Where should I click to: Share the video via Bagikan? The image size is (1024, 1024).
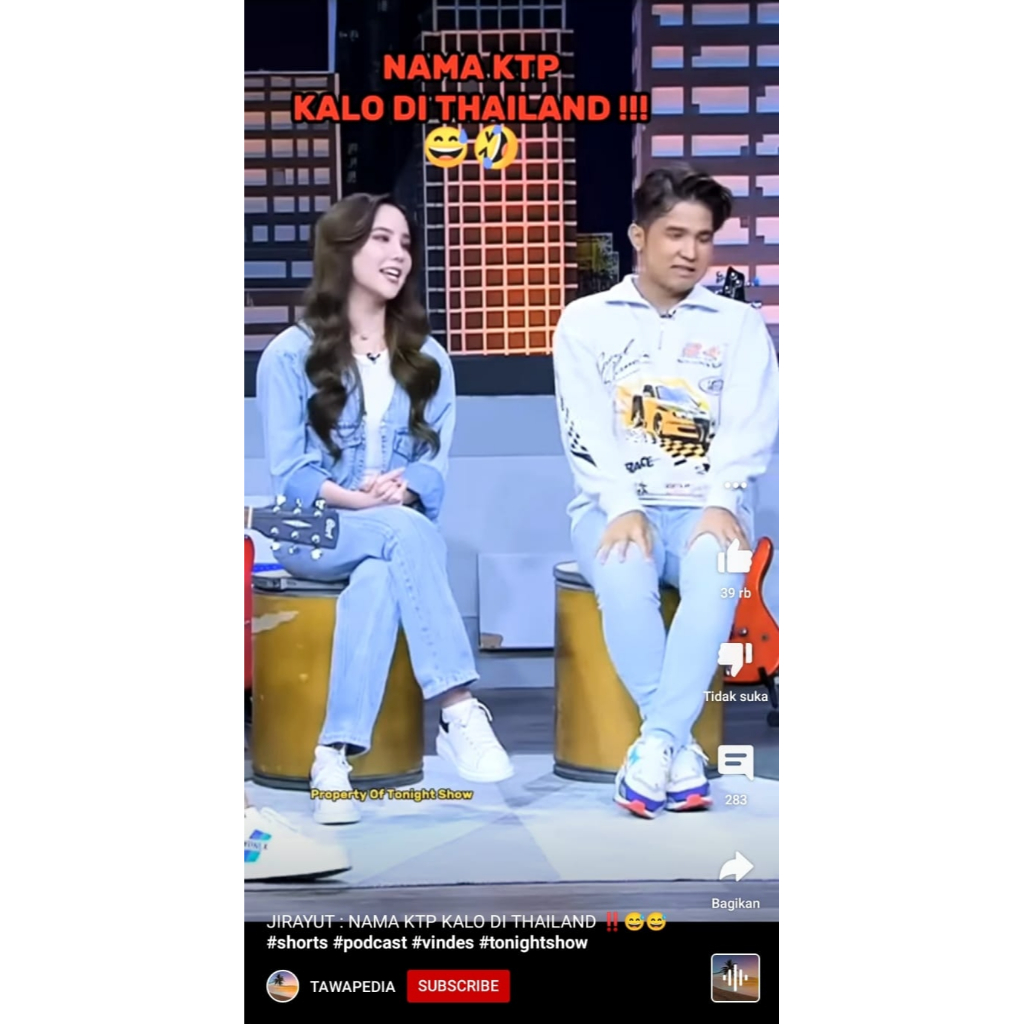(x=735, y=867)
